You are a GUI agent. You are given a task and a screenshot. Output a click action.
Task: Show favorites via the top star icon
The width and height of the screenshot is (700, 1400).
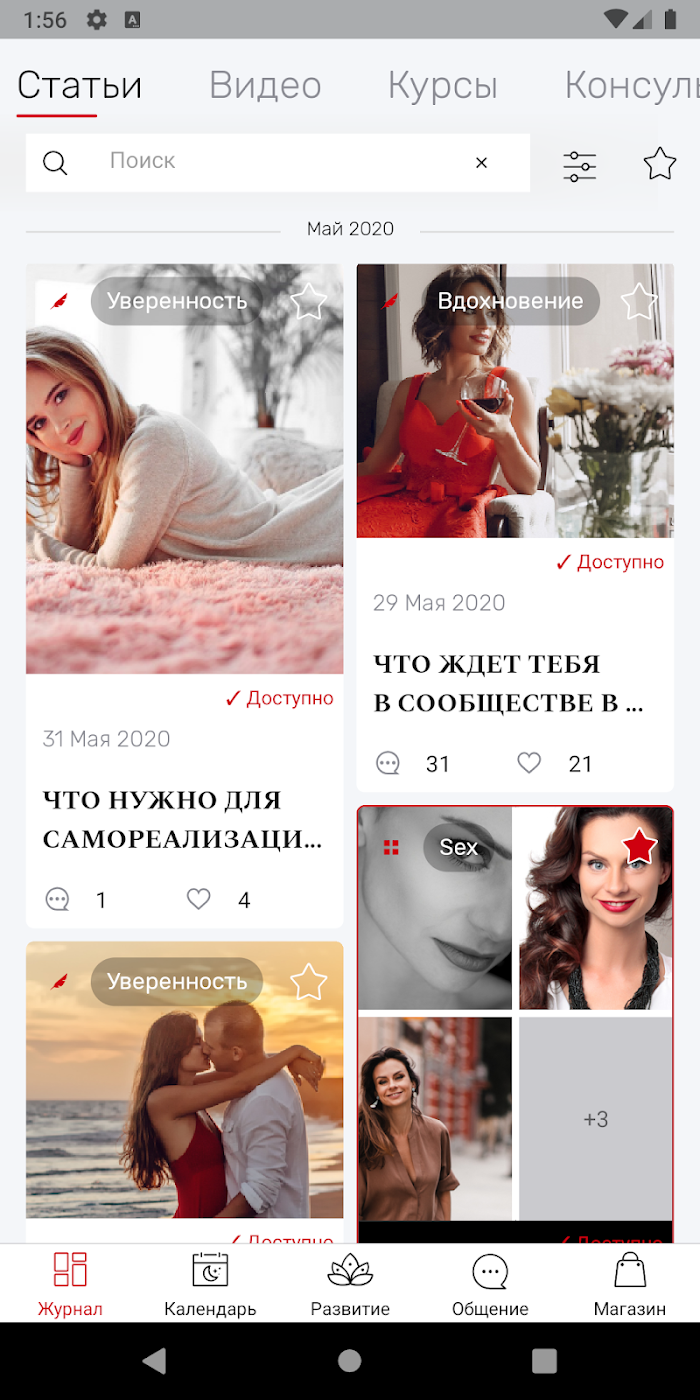(660, 163)
